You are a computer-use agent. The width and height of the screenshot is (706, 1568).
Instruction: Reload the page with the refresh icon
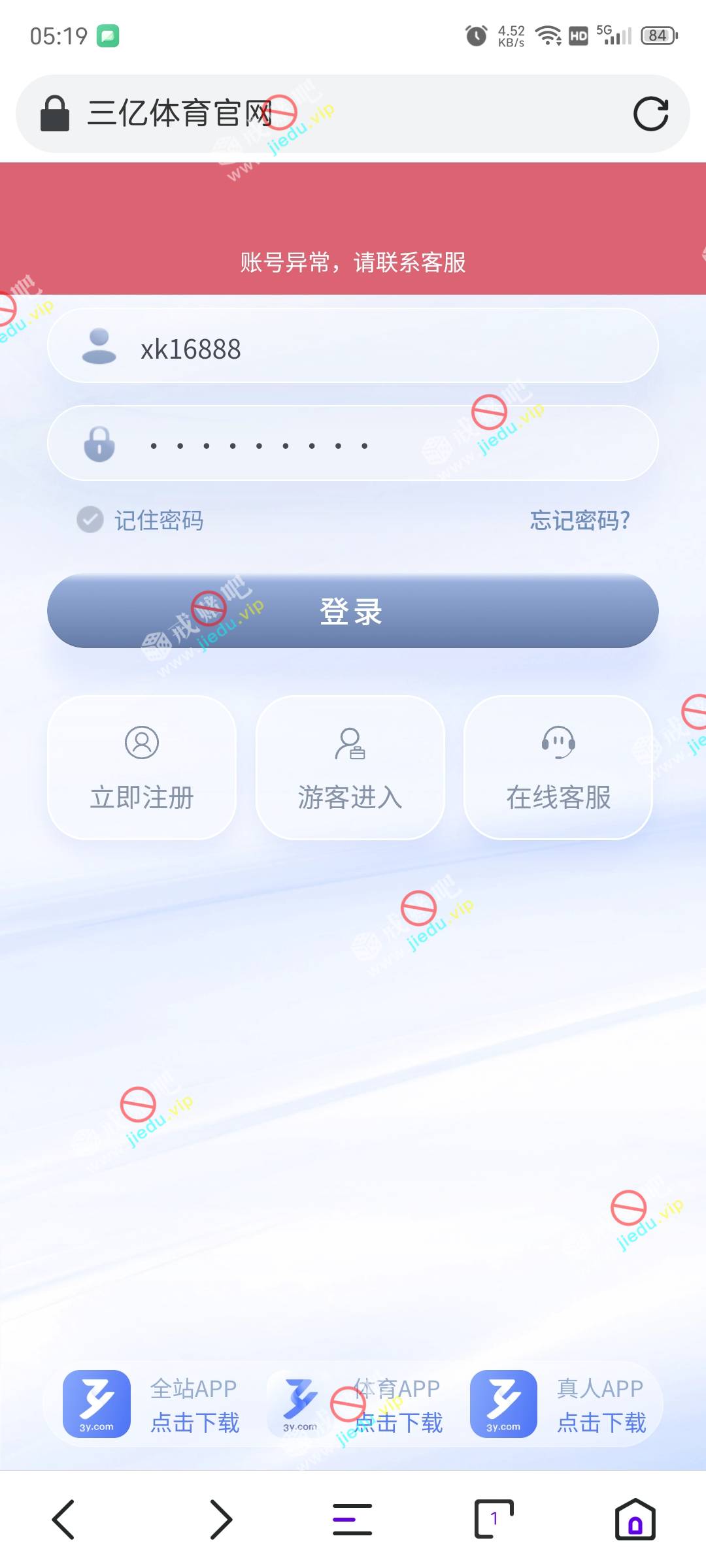(650, 114)
